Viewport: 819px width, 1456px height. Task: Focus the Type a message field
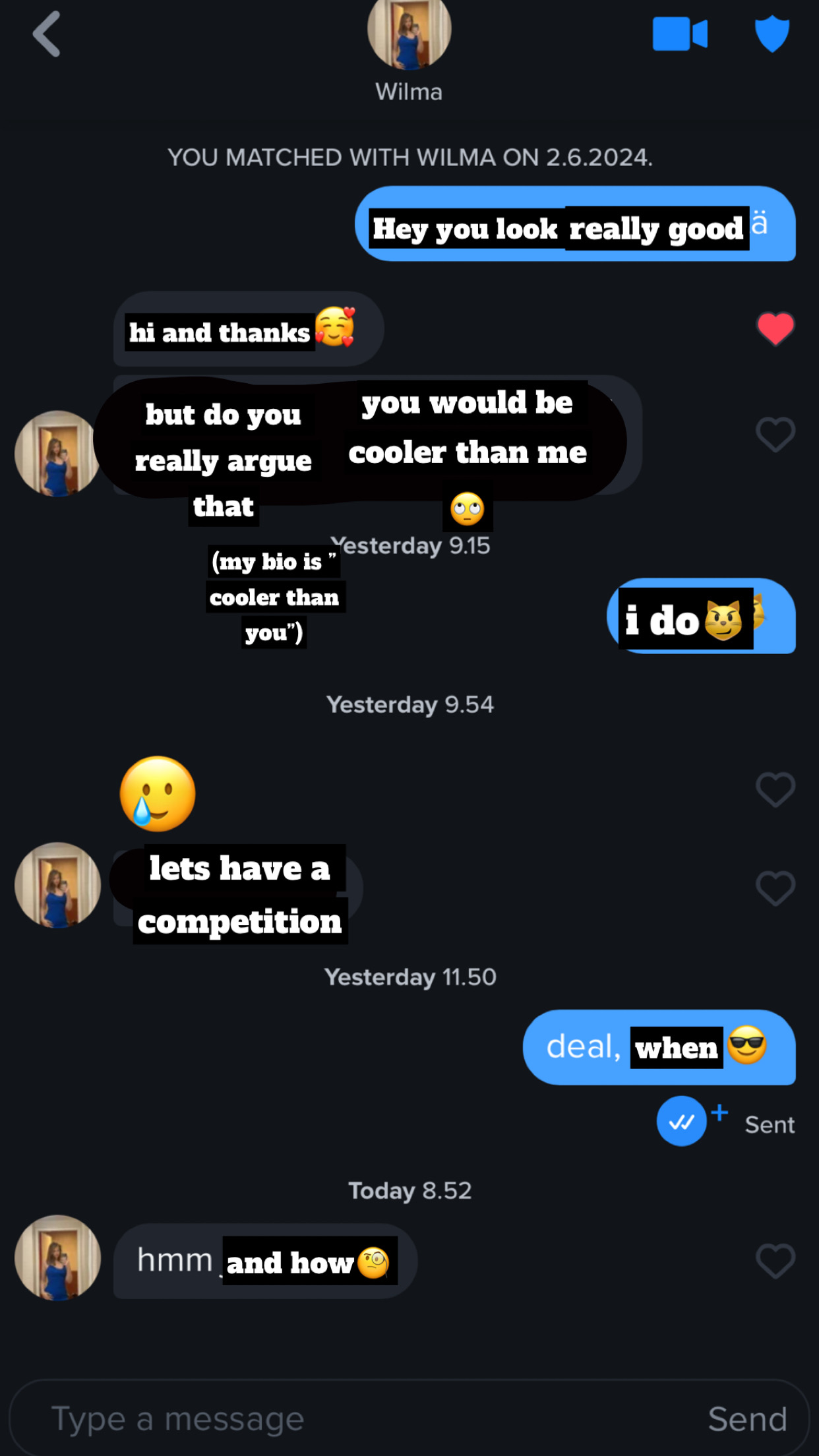coord(356,1419)
